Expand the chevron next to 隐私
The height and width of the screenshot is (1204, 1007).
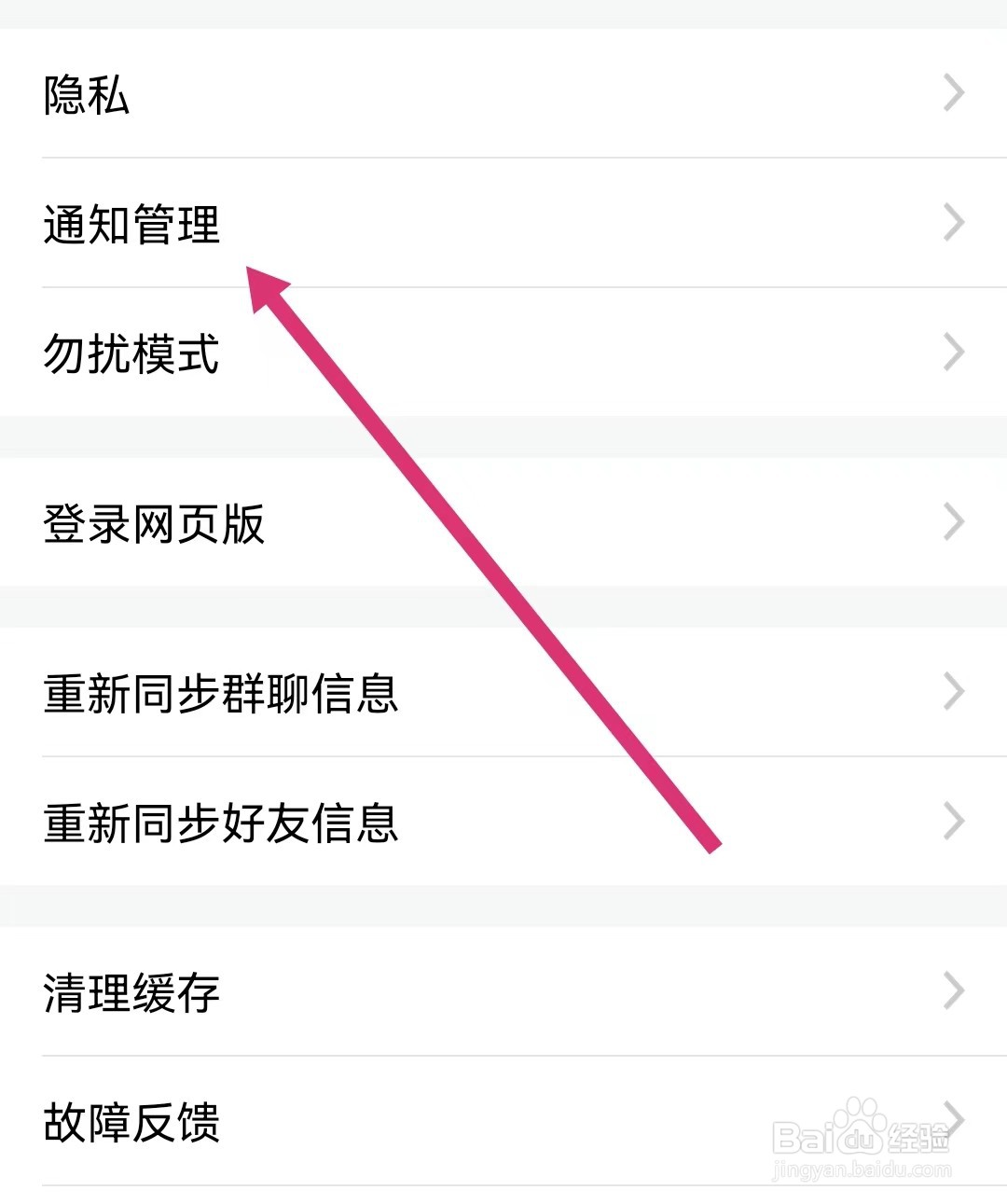tap(953, 93)
